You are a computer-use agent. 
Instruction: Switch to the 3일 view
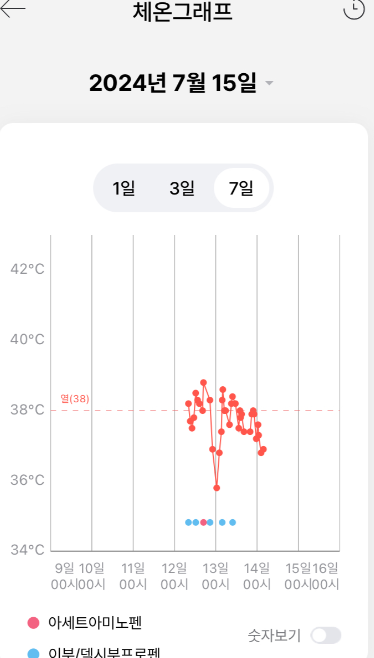click(182, 188)
